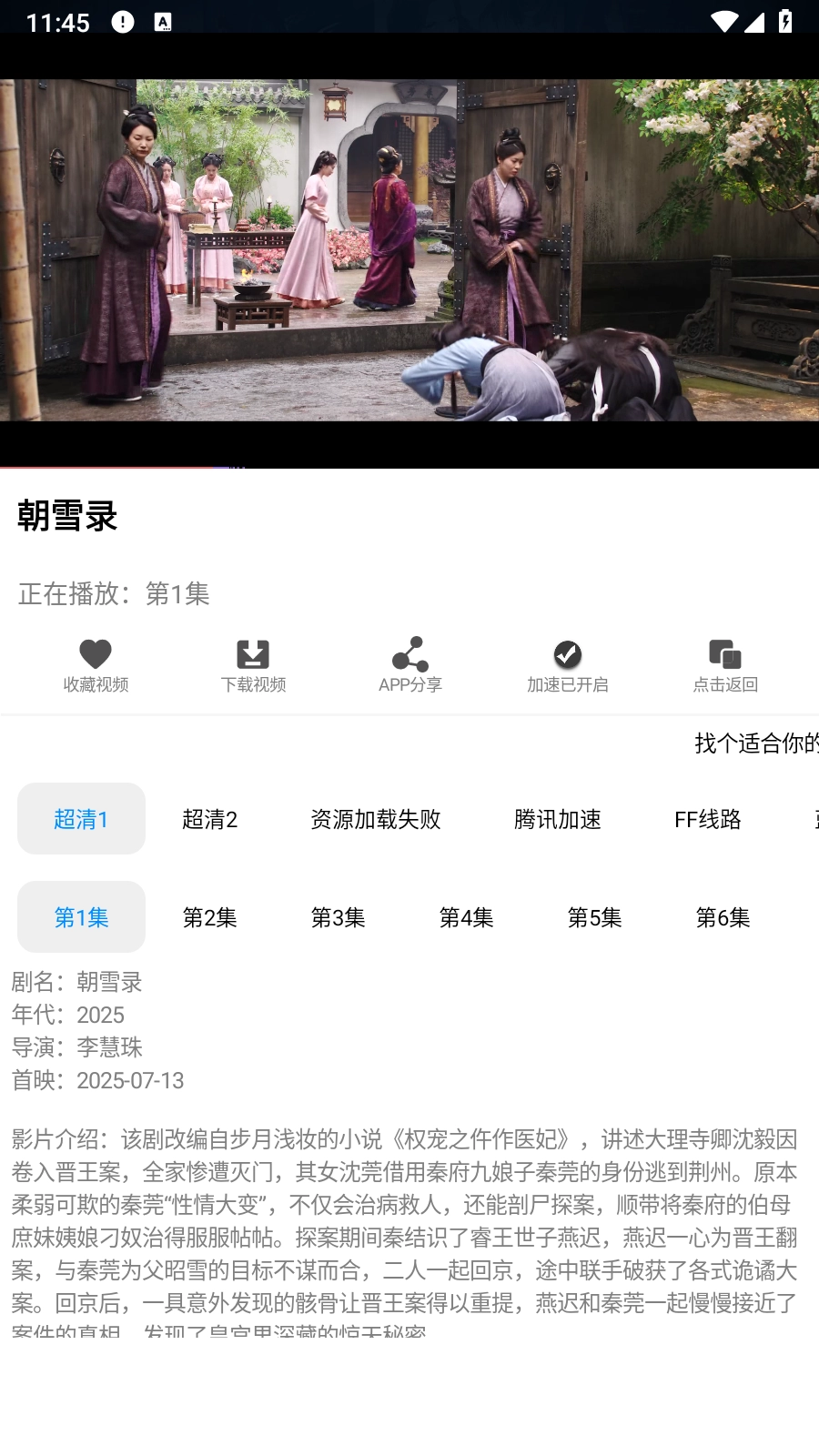This screenshot has height=1456, width=819.
Task: Tap the video progress bar
Action: click(409, 464)
